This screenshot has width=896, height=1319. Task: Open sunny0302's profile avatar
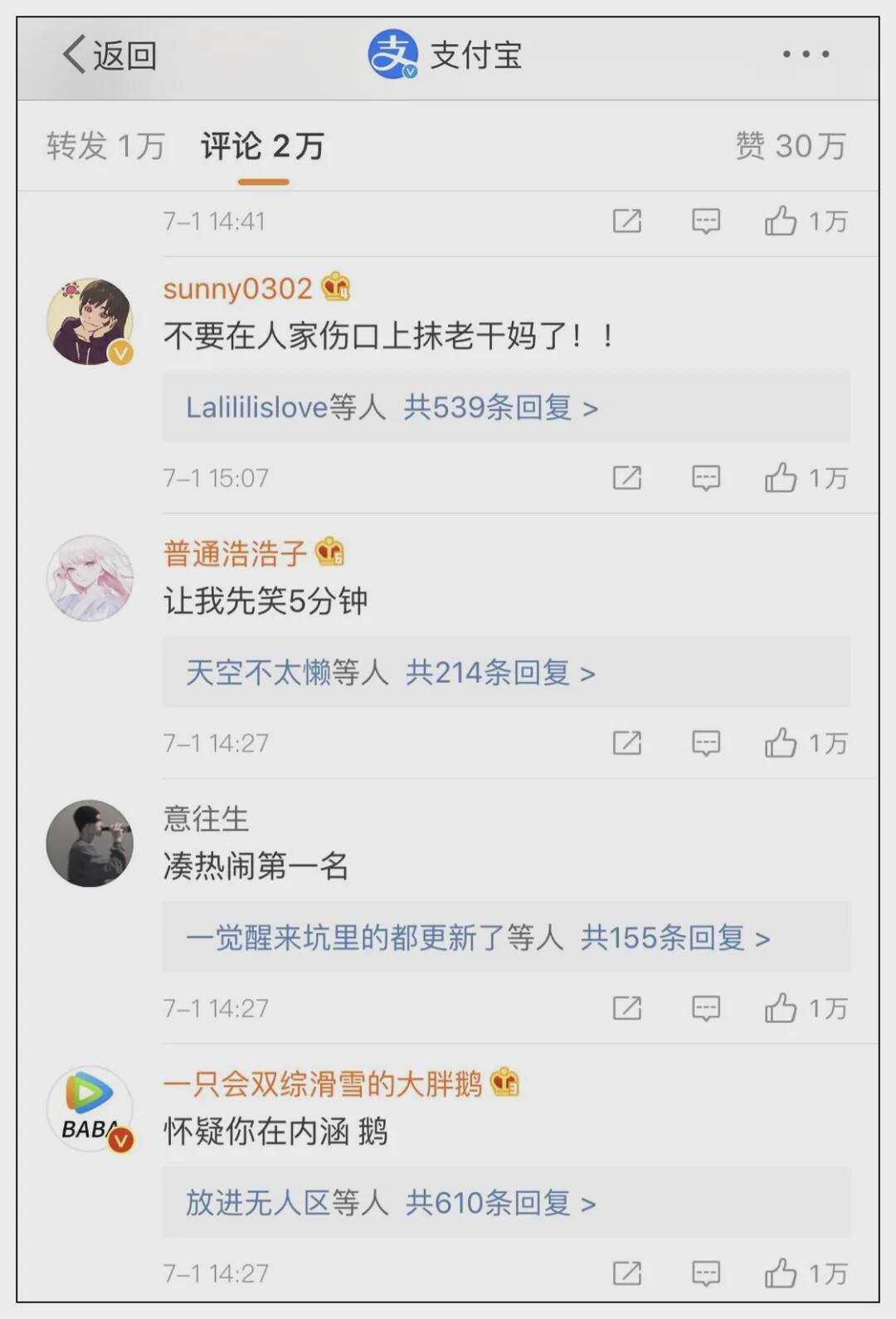point(90,321)
